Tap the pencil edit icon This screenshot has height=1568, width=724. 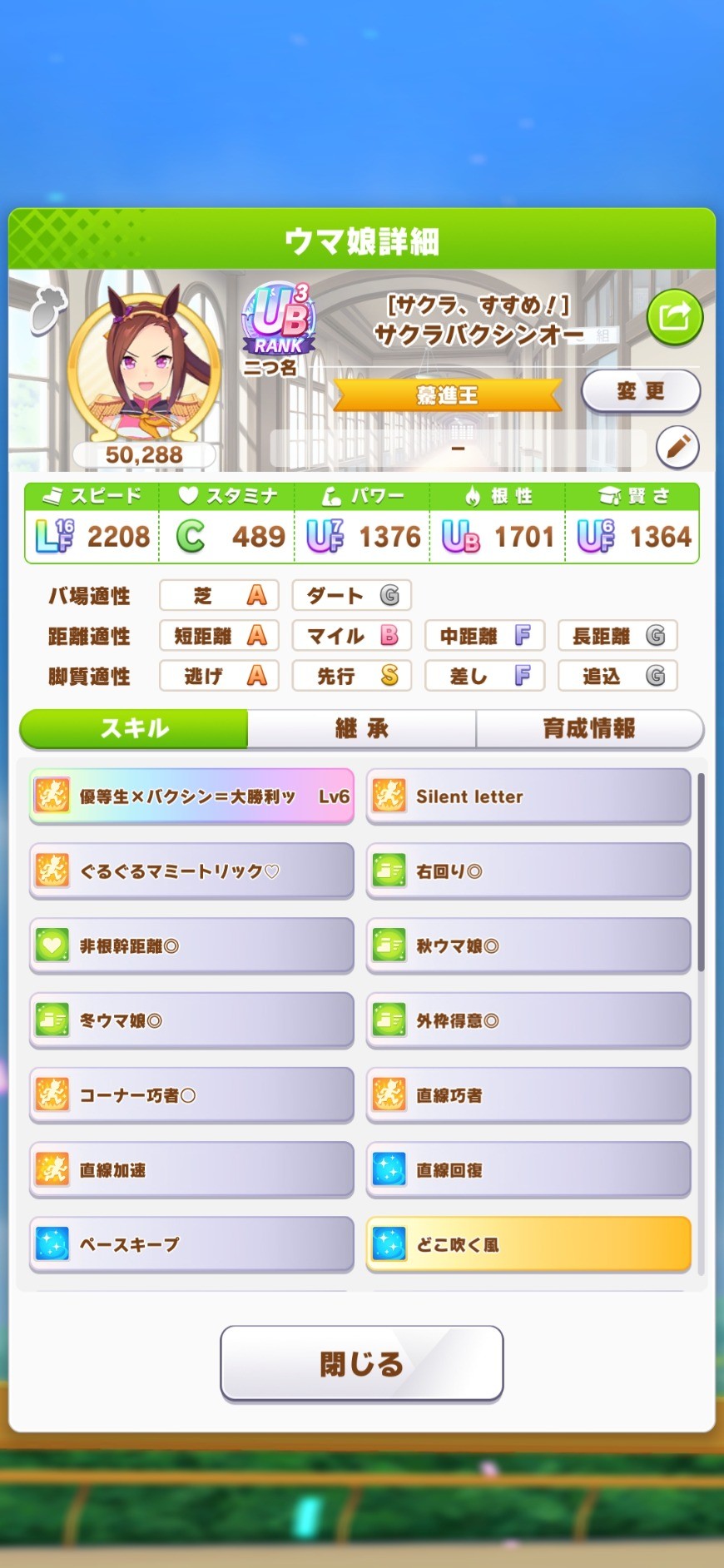pos(677,448)
